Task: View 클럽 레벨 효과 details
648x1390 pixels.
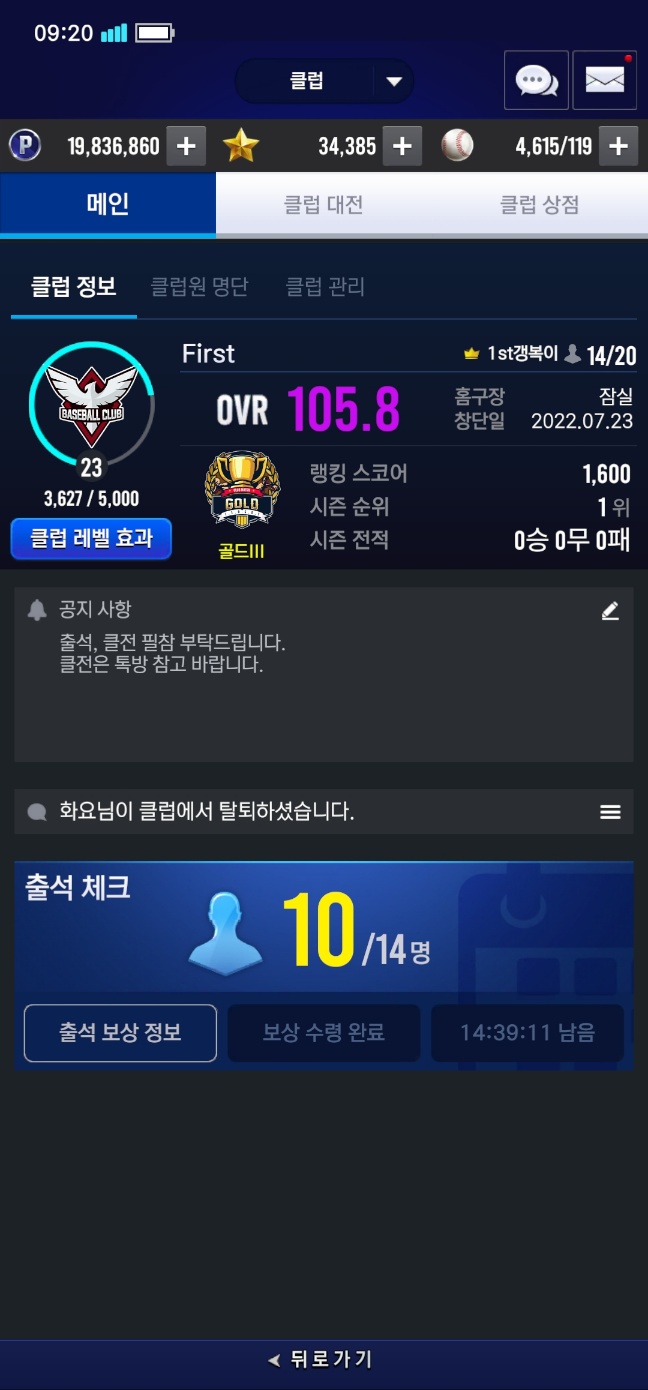Action: tap(91, 539)
